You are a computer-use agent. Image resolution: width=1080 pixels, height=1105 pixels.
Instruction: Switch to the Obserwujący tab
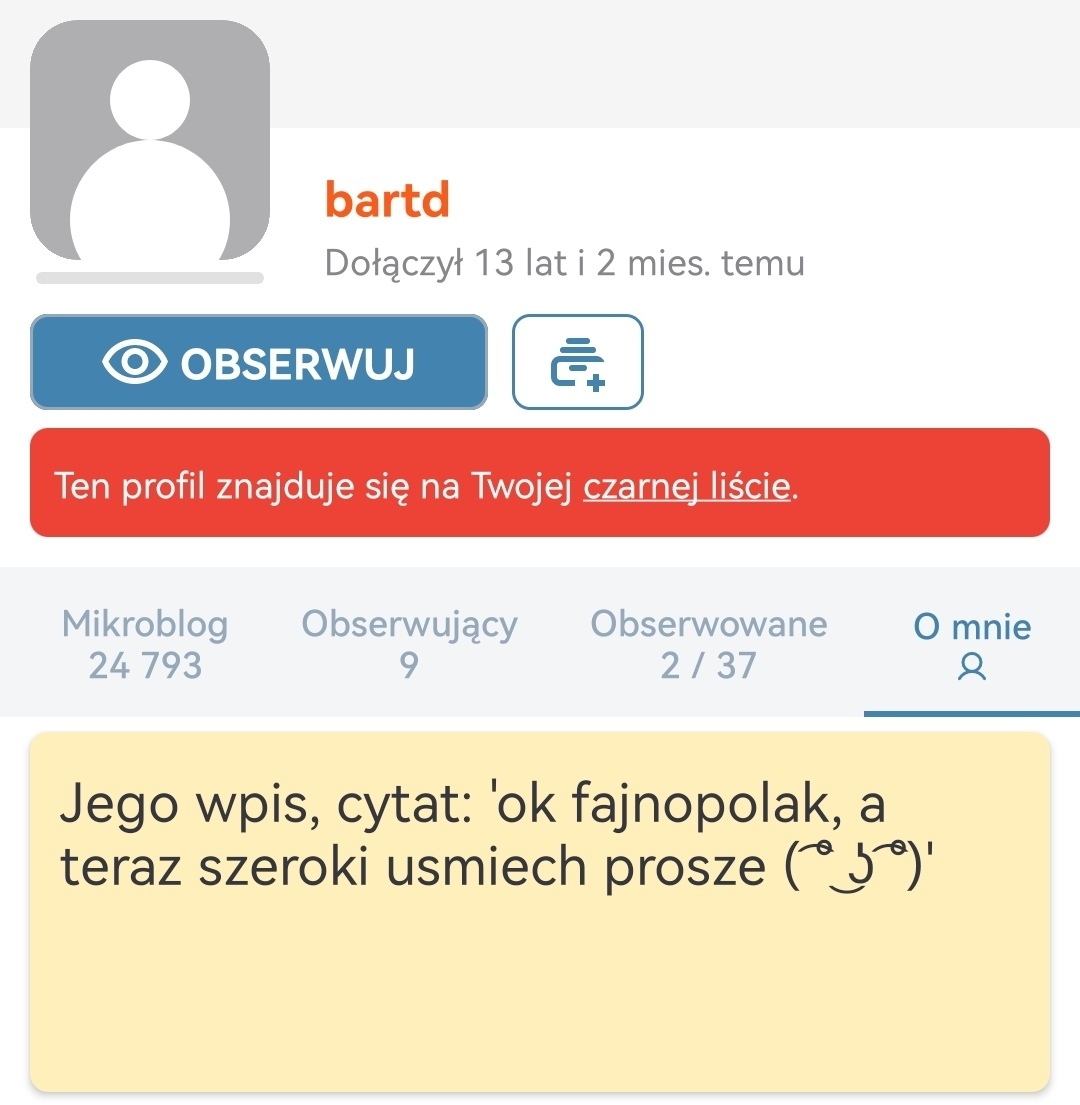(x=409, y=643)
